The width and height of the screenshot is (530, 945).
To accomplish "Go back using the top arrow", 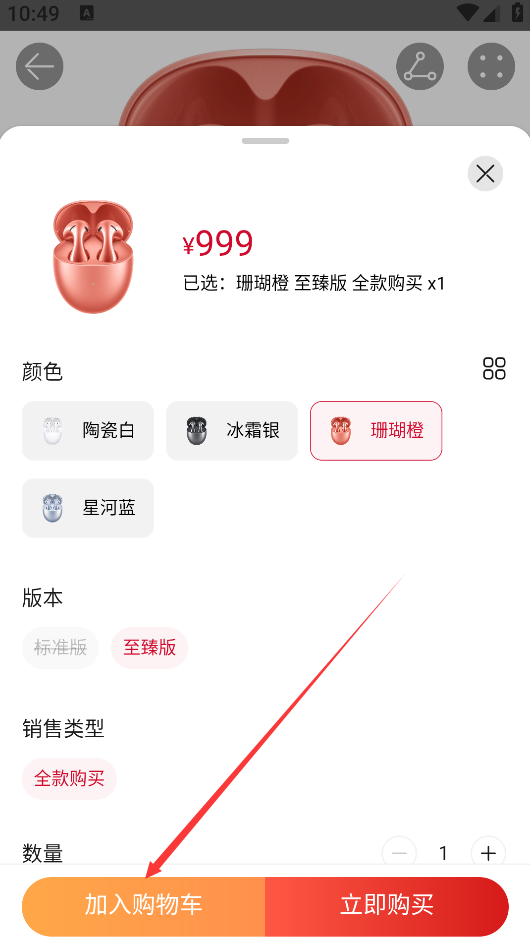I will [40, 66].
